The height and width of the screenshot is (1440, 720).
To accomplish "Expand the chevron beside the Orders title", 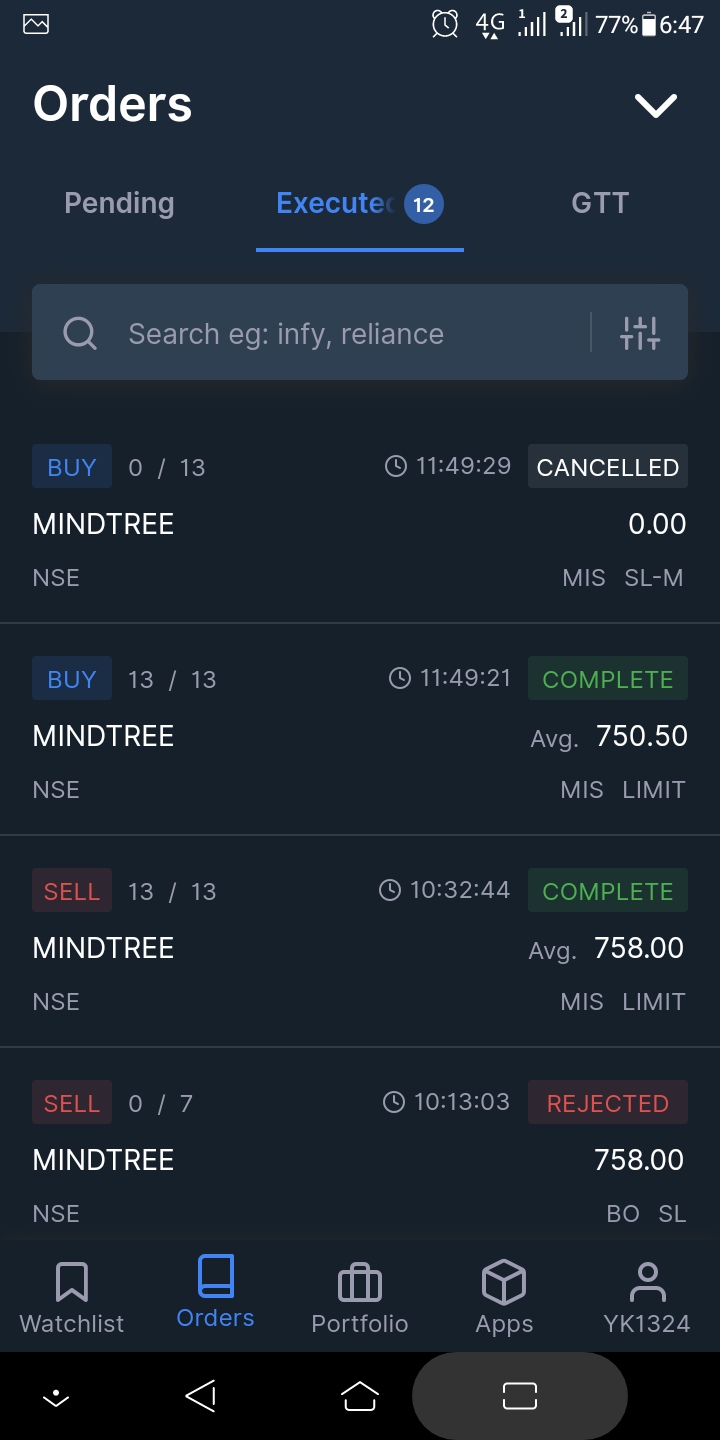I will click(656, 105).
